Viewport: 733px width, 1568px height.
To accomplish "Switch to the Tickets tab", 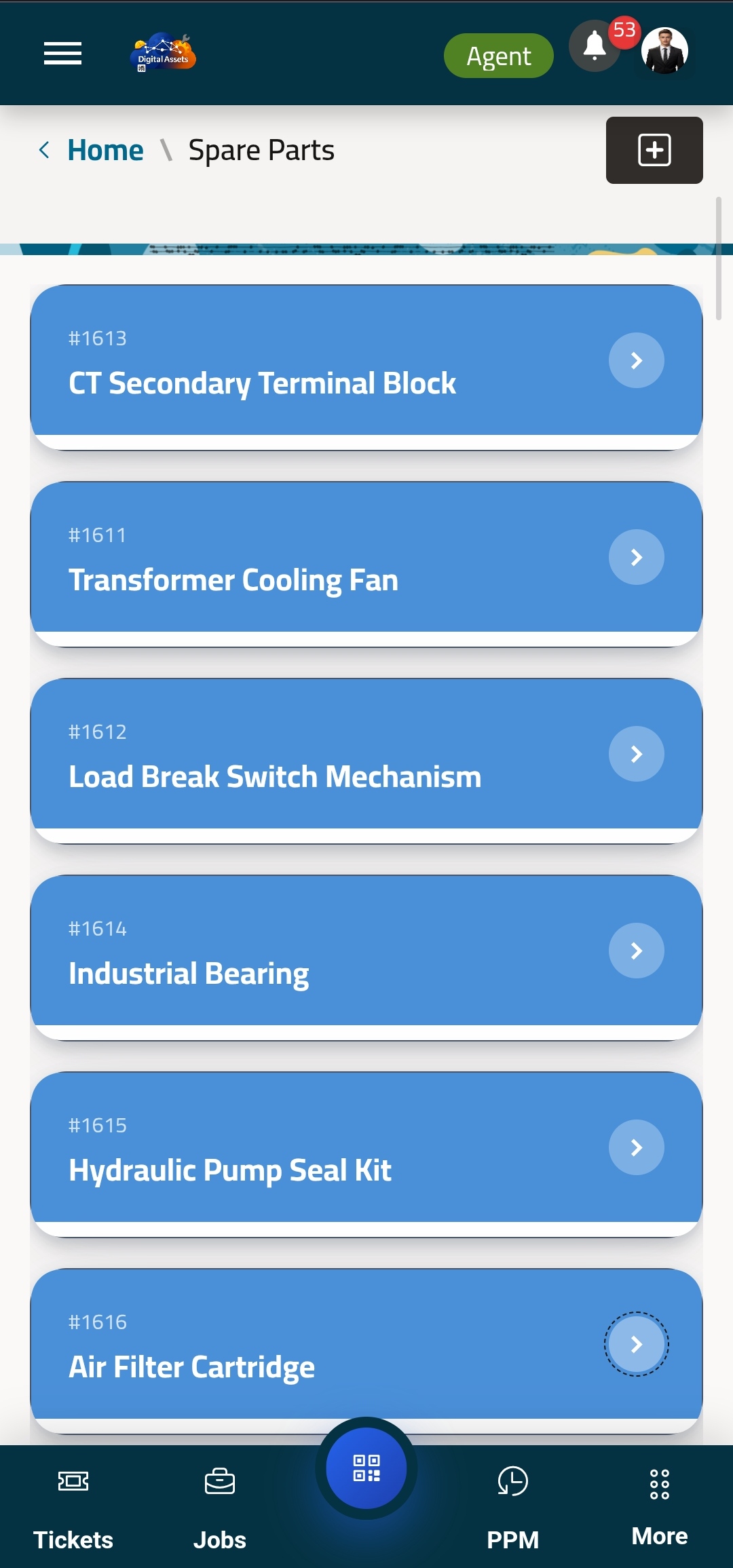I will pos(73,1508).
